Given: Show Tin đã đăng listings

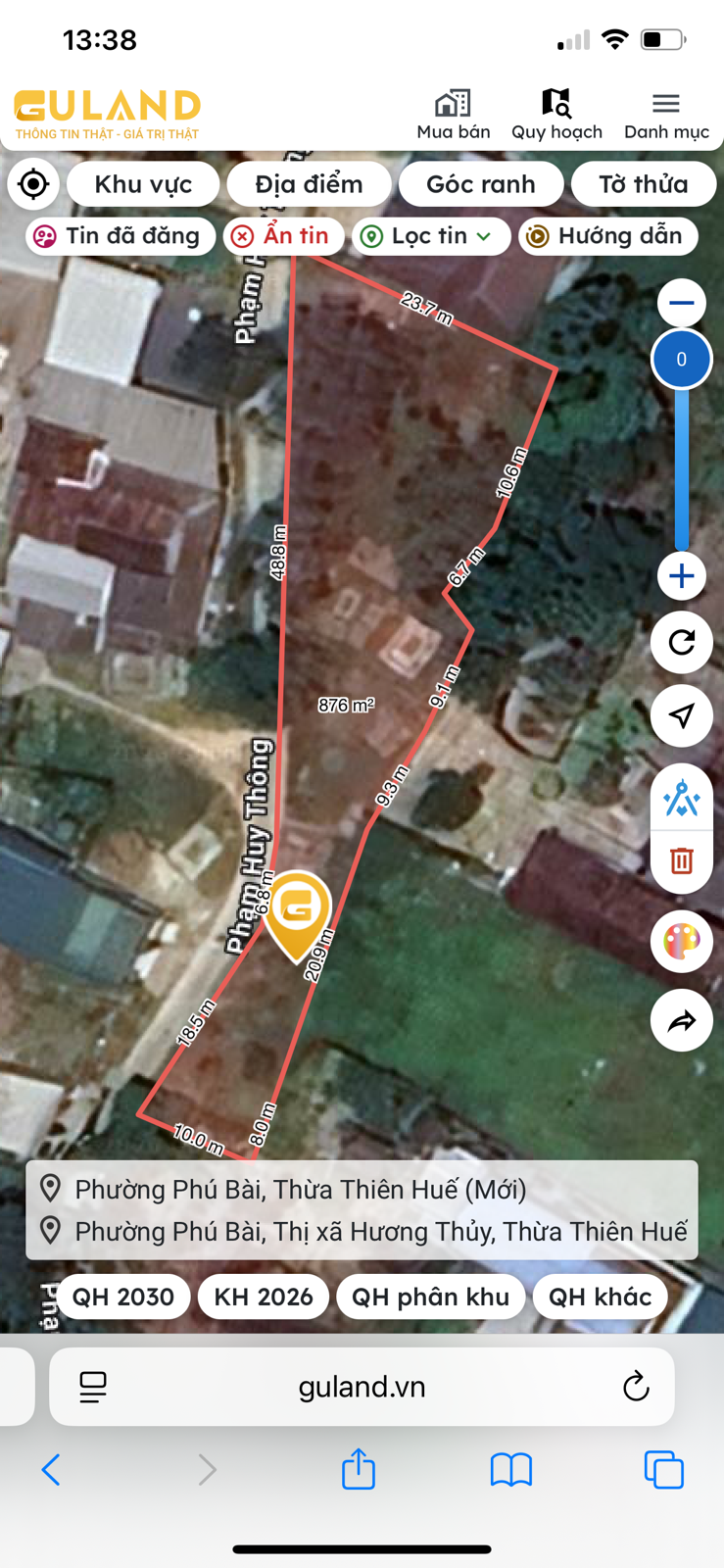Looking at the screenshot, I should [120, 236].
